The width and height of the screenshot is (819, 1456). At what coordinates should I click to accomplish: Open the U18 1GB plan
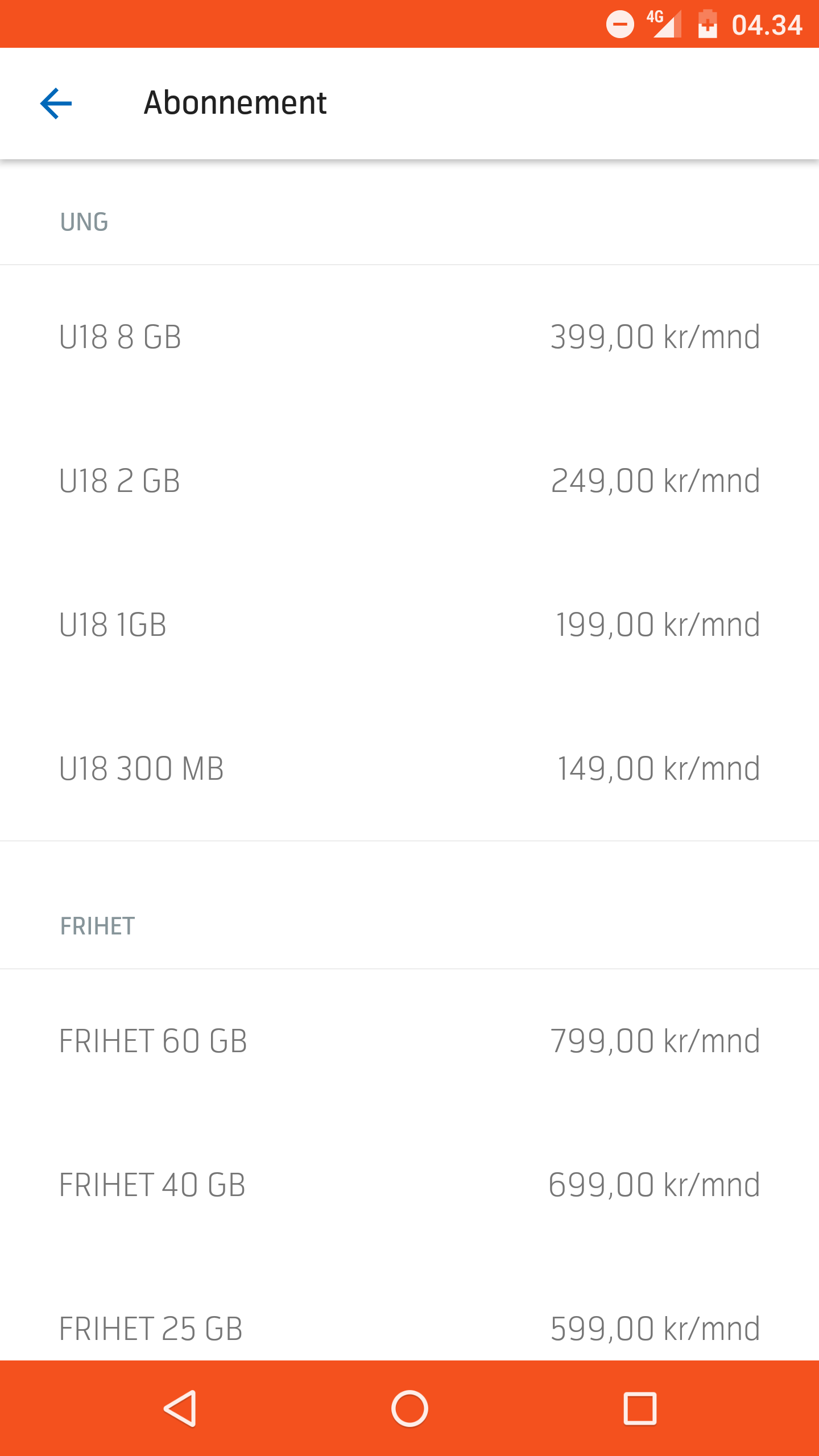[409, 624]
